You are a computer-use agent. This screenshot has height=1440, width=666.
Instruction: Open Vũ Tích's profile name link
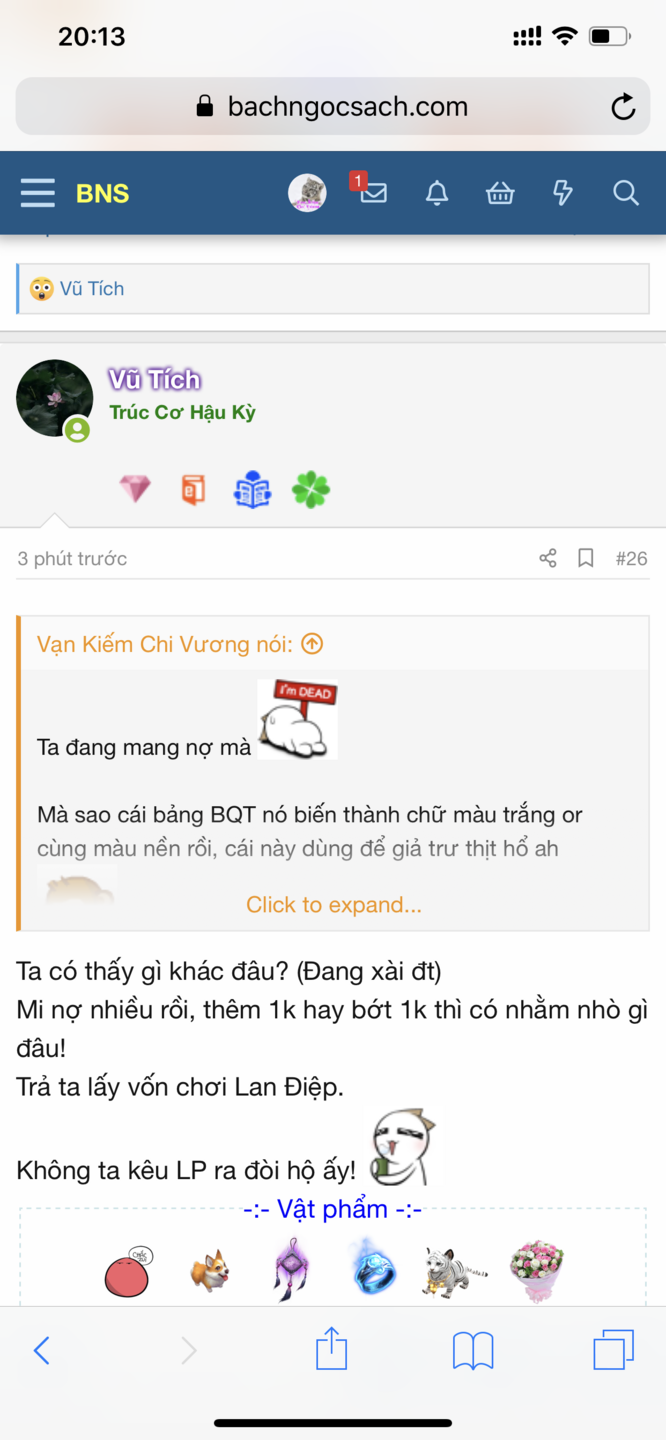(x=155, y=379)
